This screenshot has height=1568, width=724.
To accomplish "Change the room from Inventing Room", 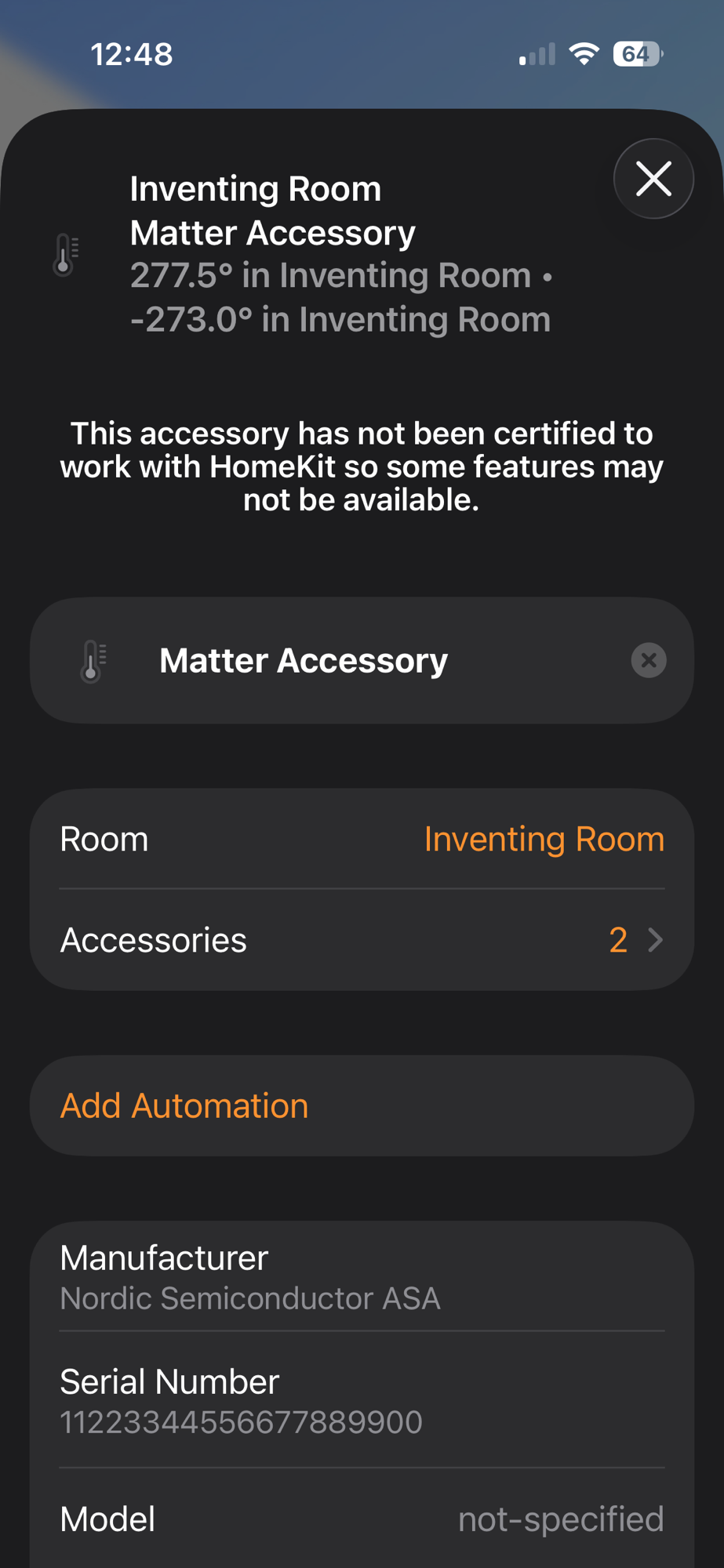I will 543,839.
